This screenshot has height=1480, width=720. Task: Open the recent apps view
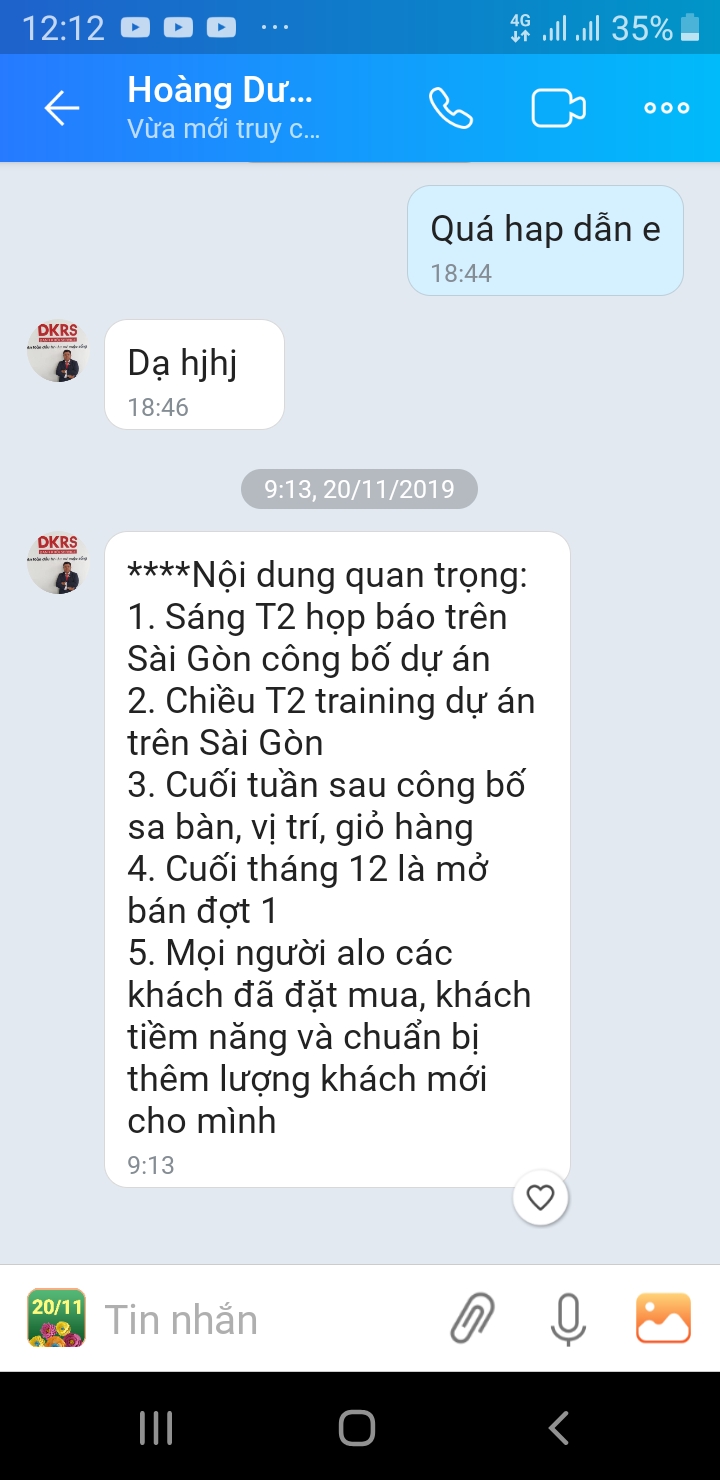coord(156,1428)
